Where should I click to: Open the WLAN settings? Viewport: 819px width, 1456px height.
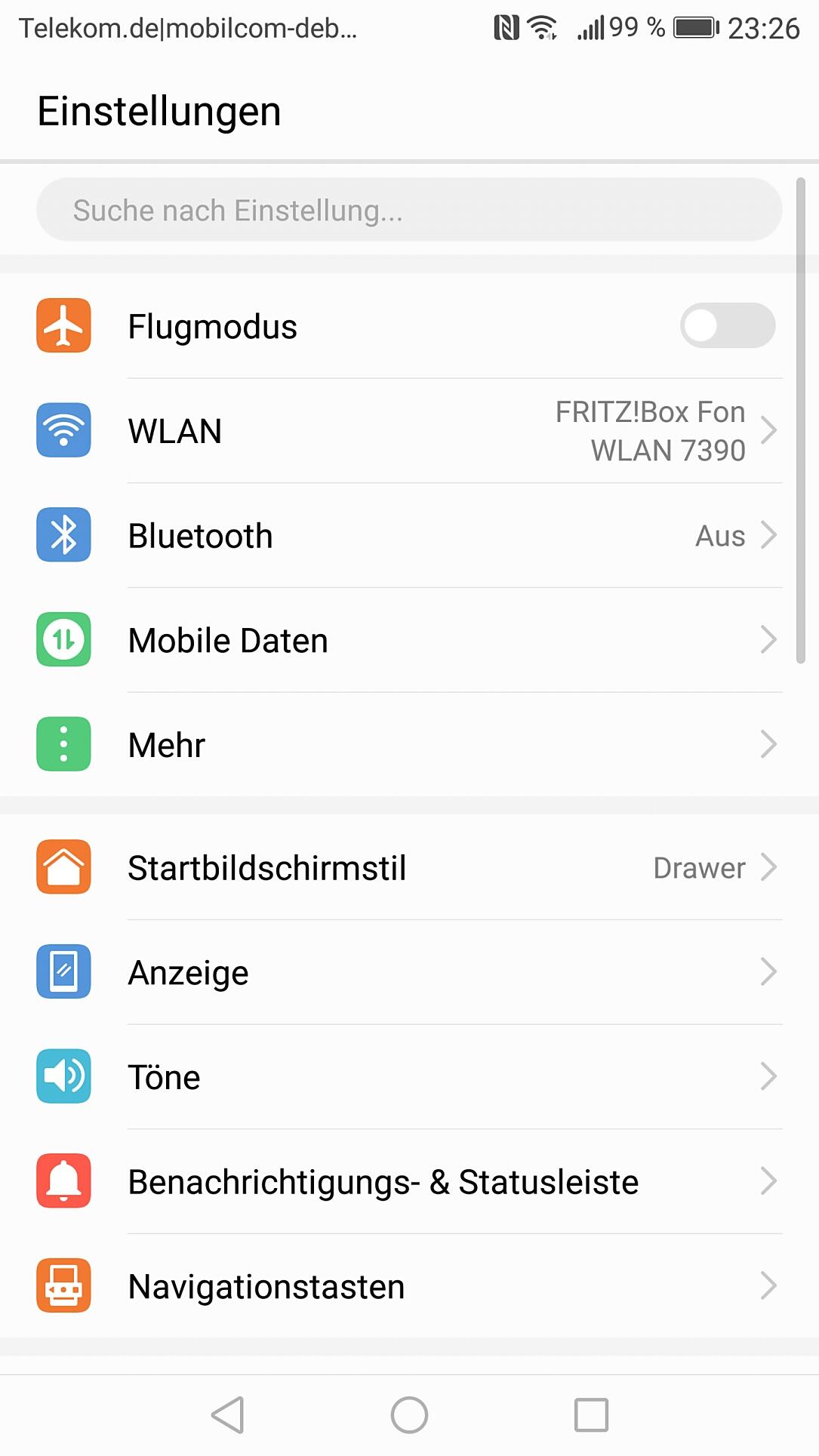click(x=408, y=431)
